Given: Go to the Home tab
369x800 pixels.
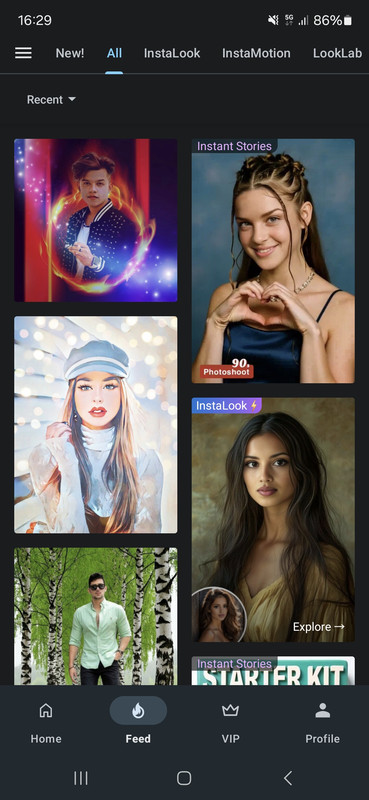Looking at the screenshot, I should [46, 723].
